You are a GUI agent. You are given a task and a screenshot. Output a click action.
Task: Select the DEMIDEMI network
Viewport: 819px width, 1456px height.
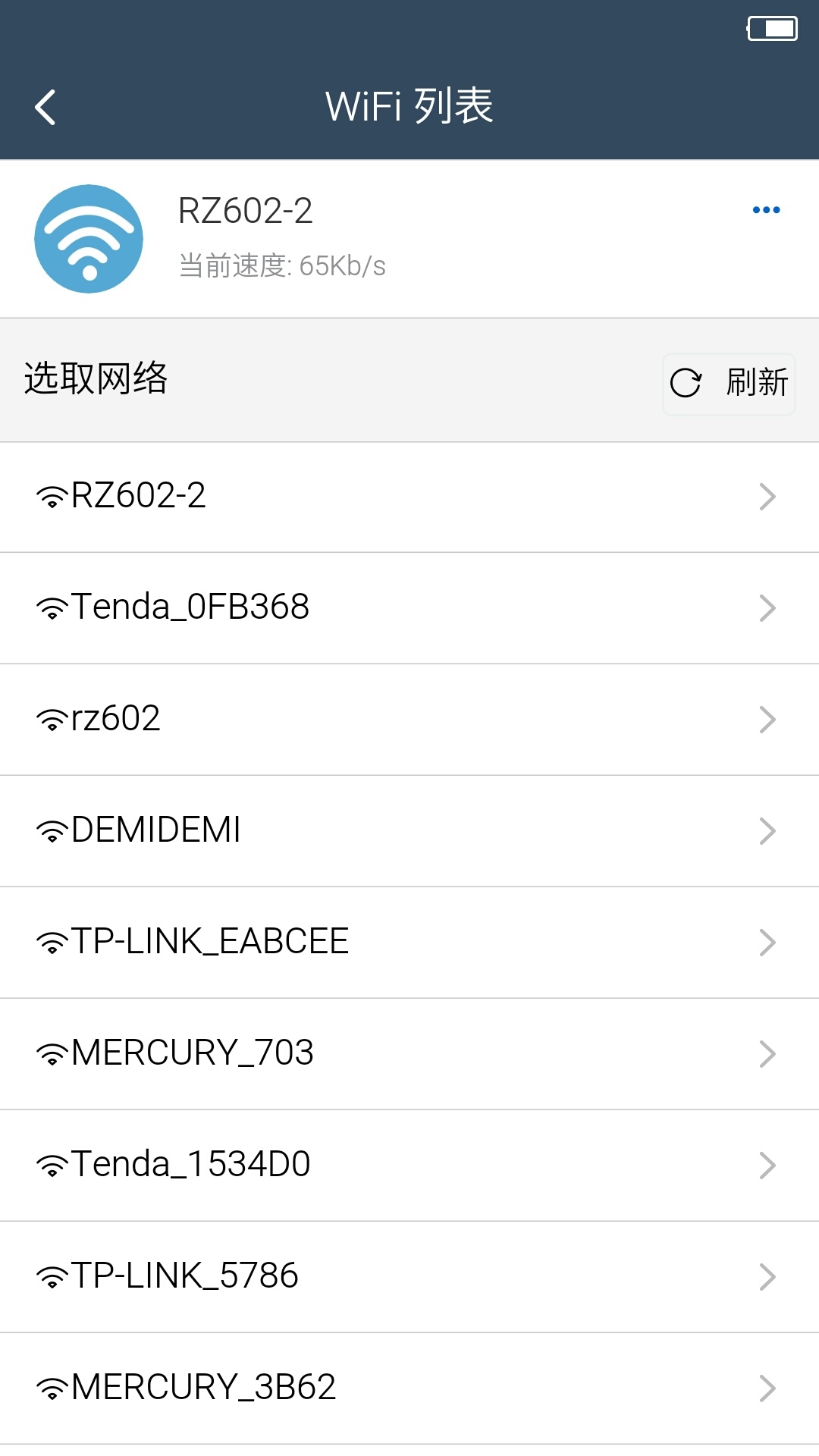coord(409,830)
